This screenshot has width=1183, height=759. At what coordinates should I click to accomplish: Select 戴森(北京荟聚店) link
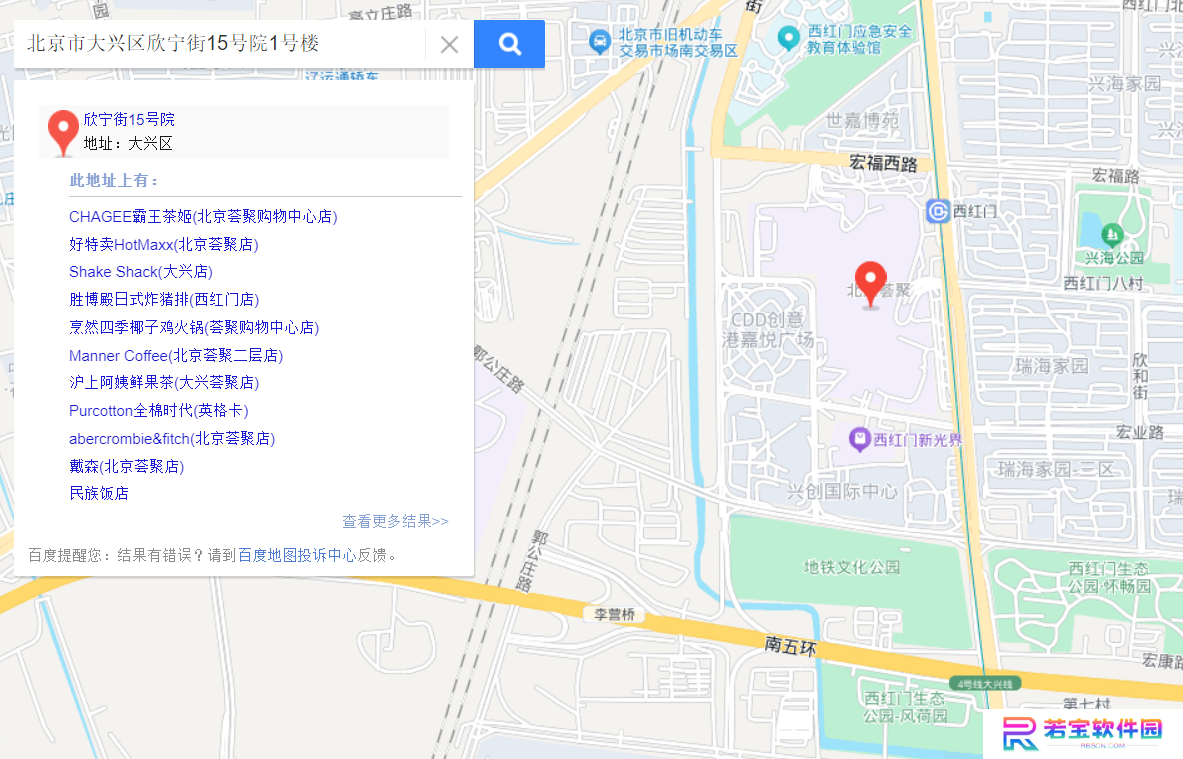coord(127,466)
